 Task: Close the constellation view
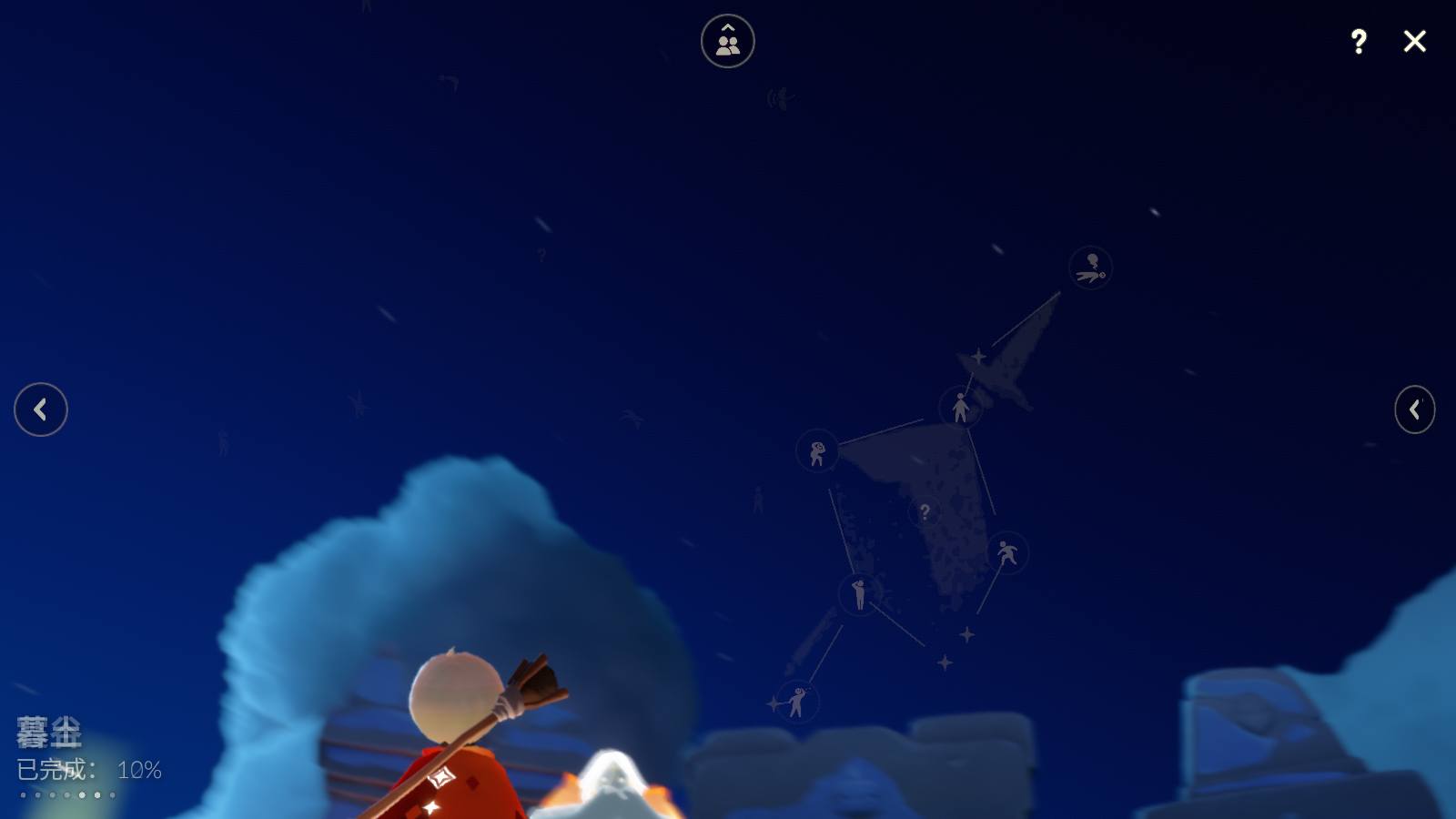[1414, 41]
